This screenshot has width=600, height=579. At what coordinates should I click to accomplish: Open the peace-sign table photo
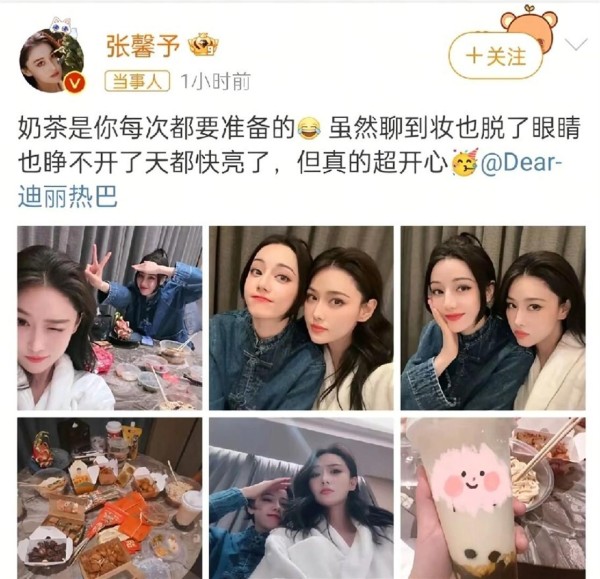(109, 318)
